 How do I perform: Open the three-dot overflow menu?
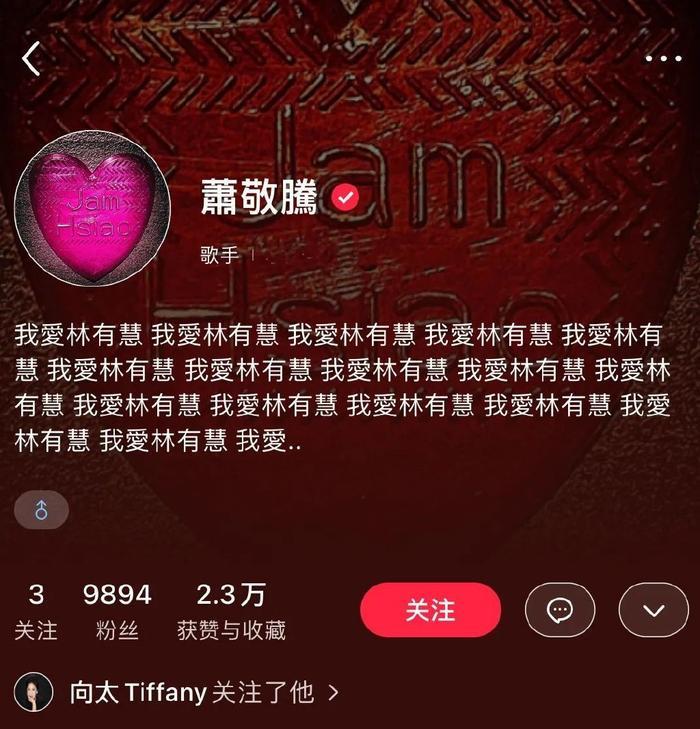pyautogui.click(x=663, y=59)
